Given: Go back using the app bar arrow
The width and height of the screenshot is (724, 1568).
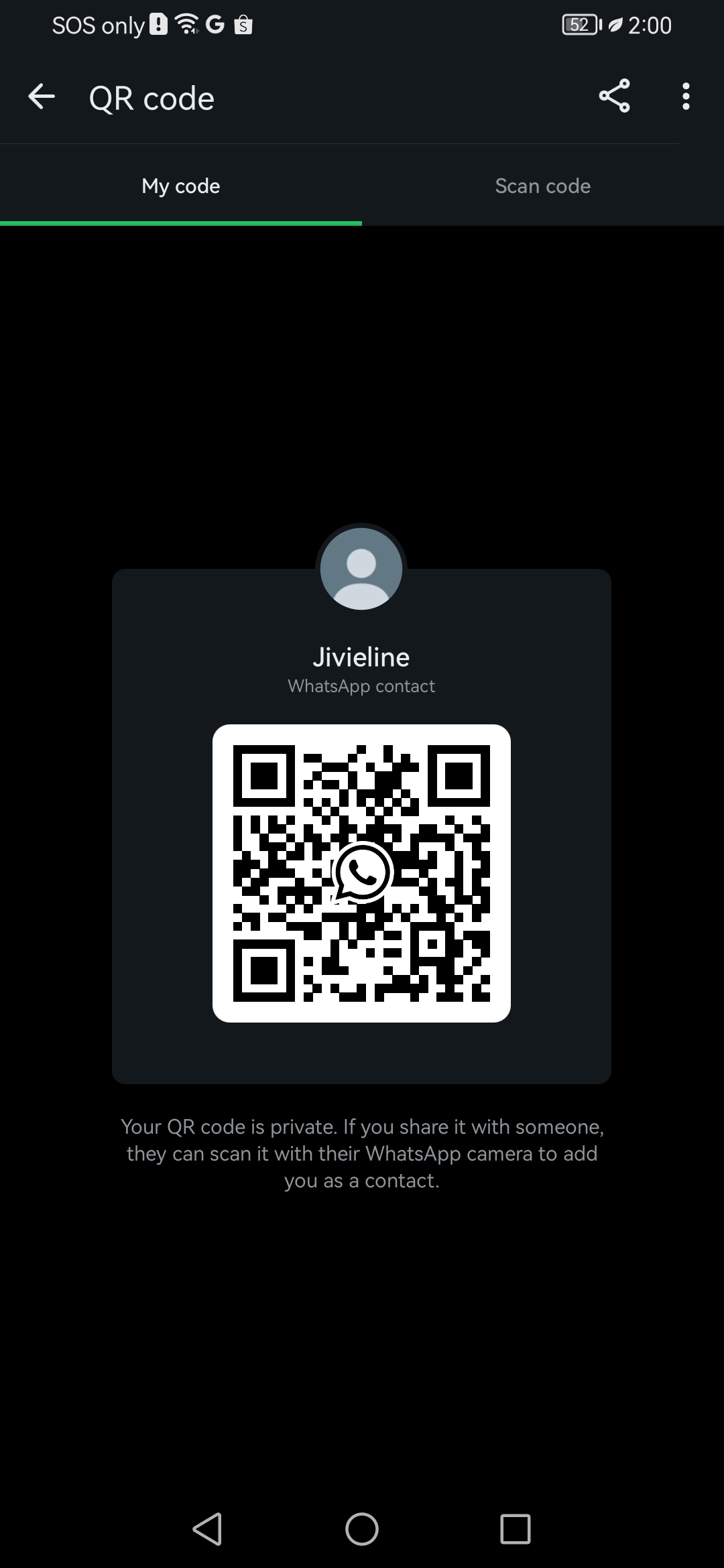Looking at the screenshot, I should point(41,97).
